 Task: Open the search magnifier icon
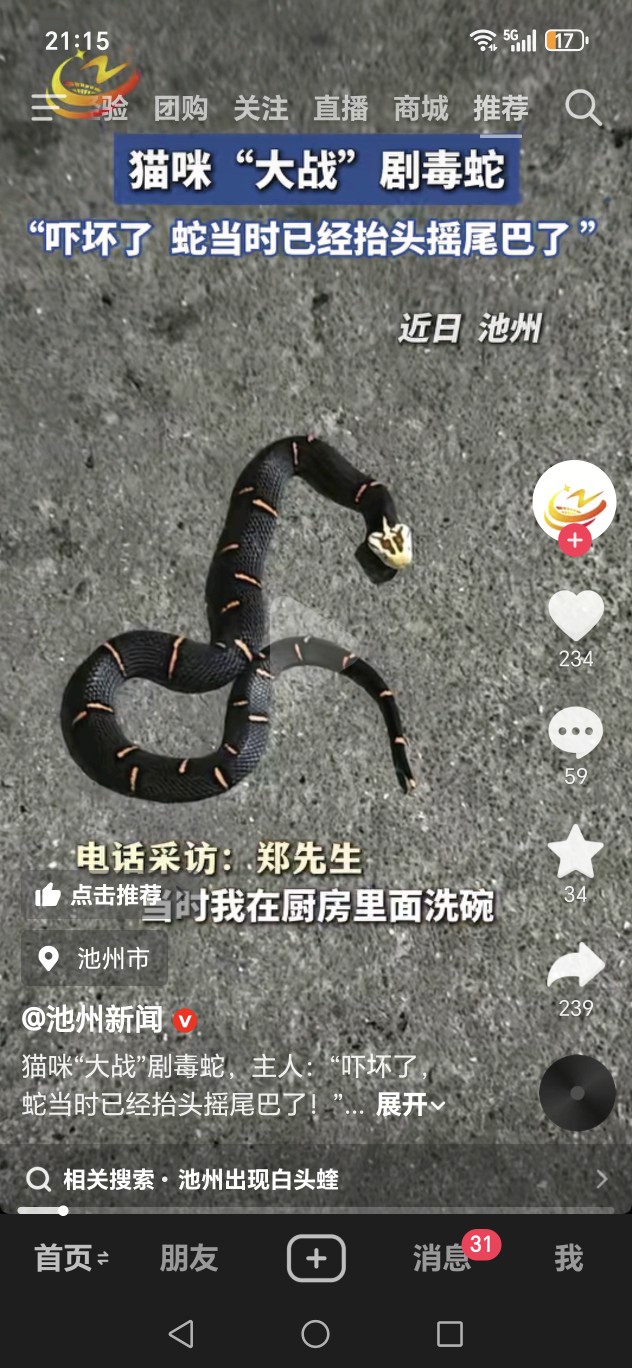583,108
